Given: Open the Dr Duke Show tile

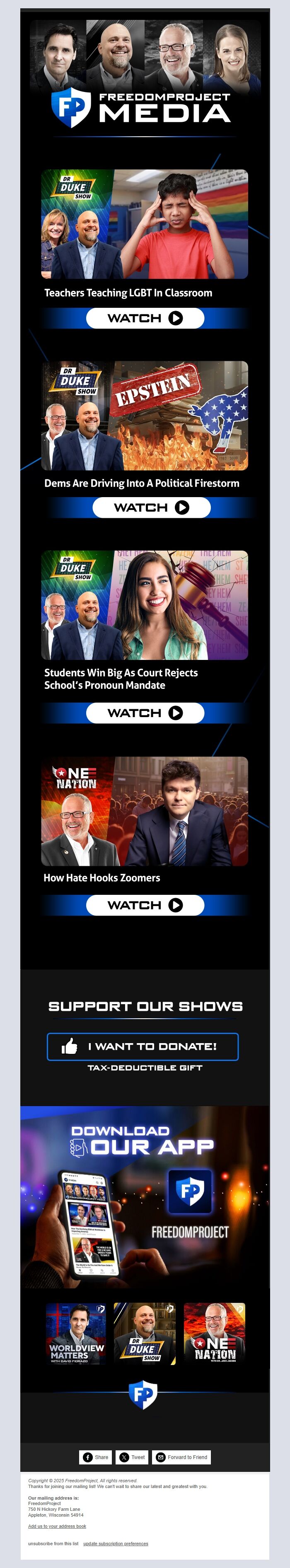Looking at the screenshot, I should pos(145,1334).
